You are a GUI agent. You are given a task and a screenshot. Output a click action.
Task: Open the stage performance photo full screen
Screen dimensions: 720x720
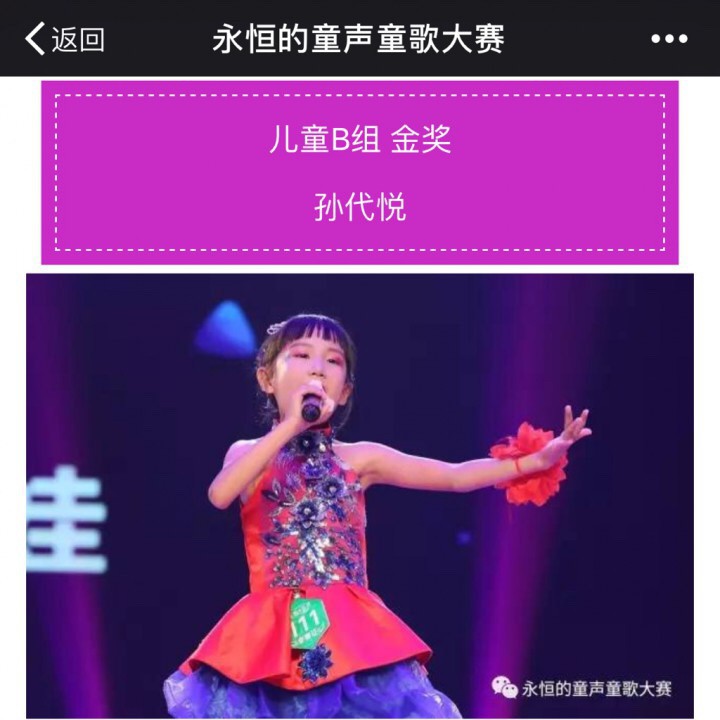(360, 496)
